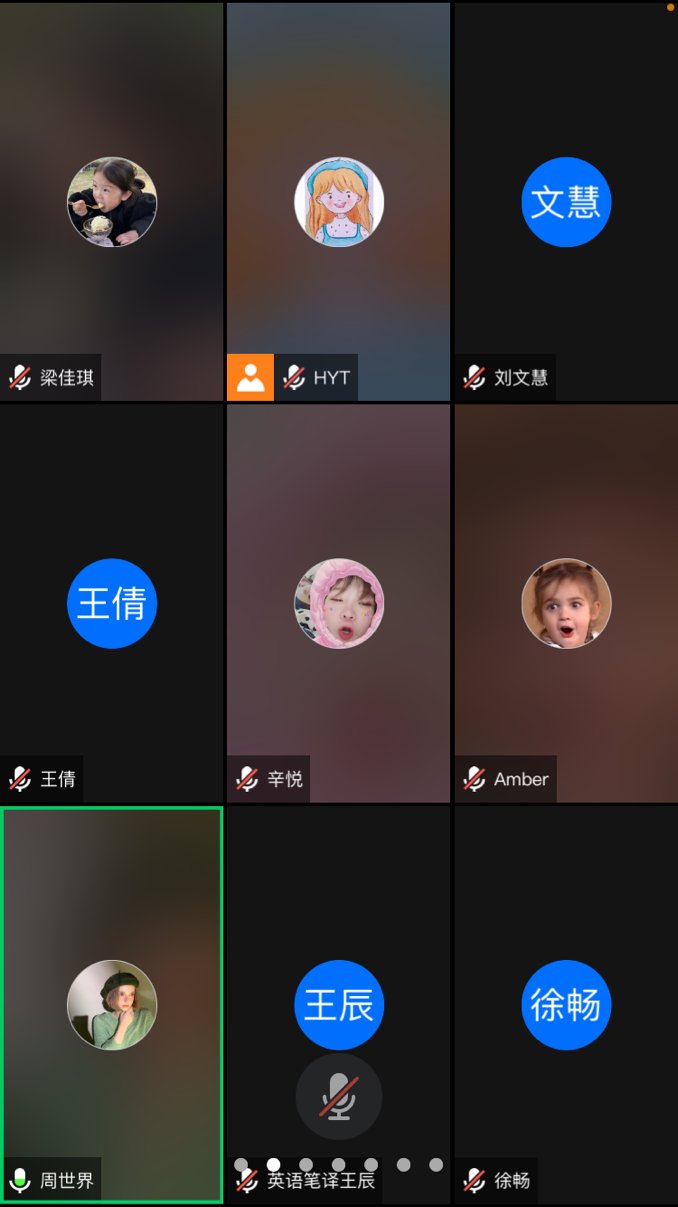Select 周世界's highlighted speaker tile
678x1207 pixels.
[111, 1004]
